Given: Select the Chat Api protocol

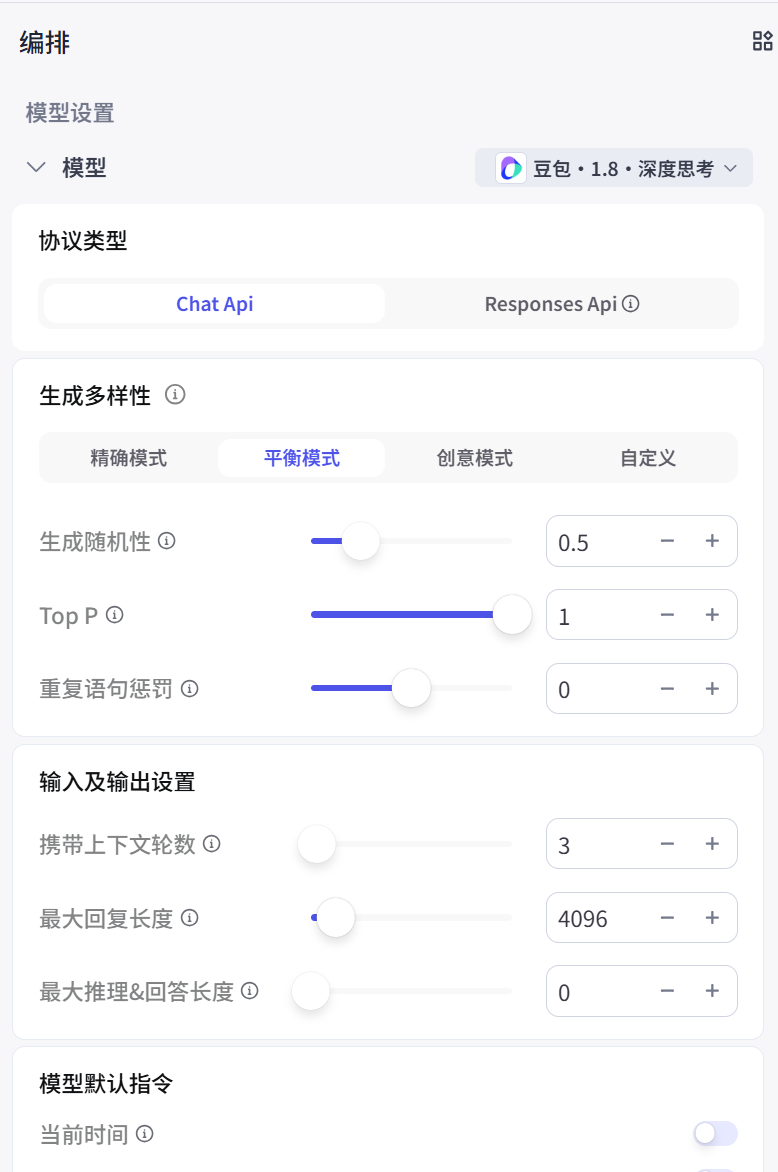Looking at the screenshot, I should point(214,303).
